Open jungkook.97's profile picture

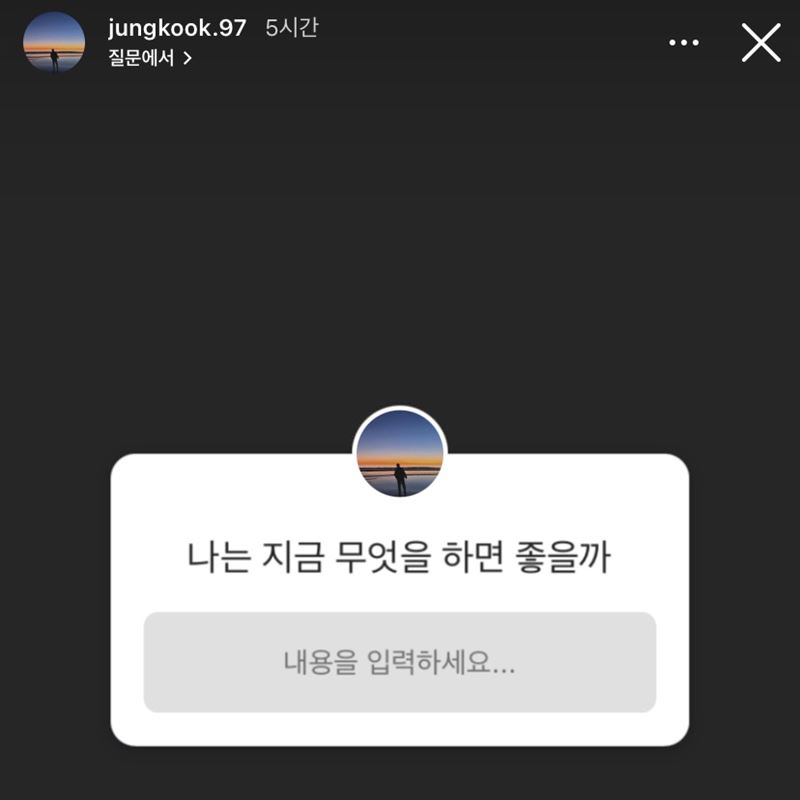(x=54, y=42)
